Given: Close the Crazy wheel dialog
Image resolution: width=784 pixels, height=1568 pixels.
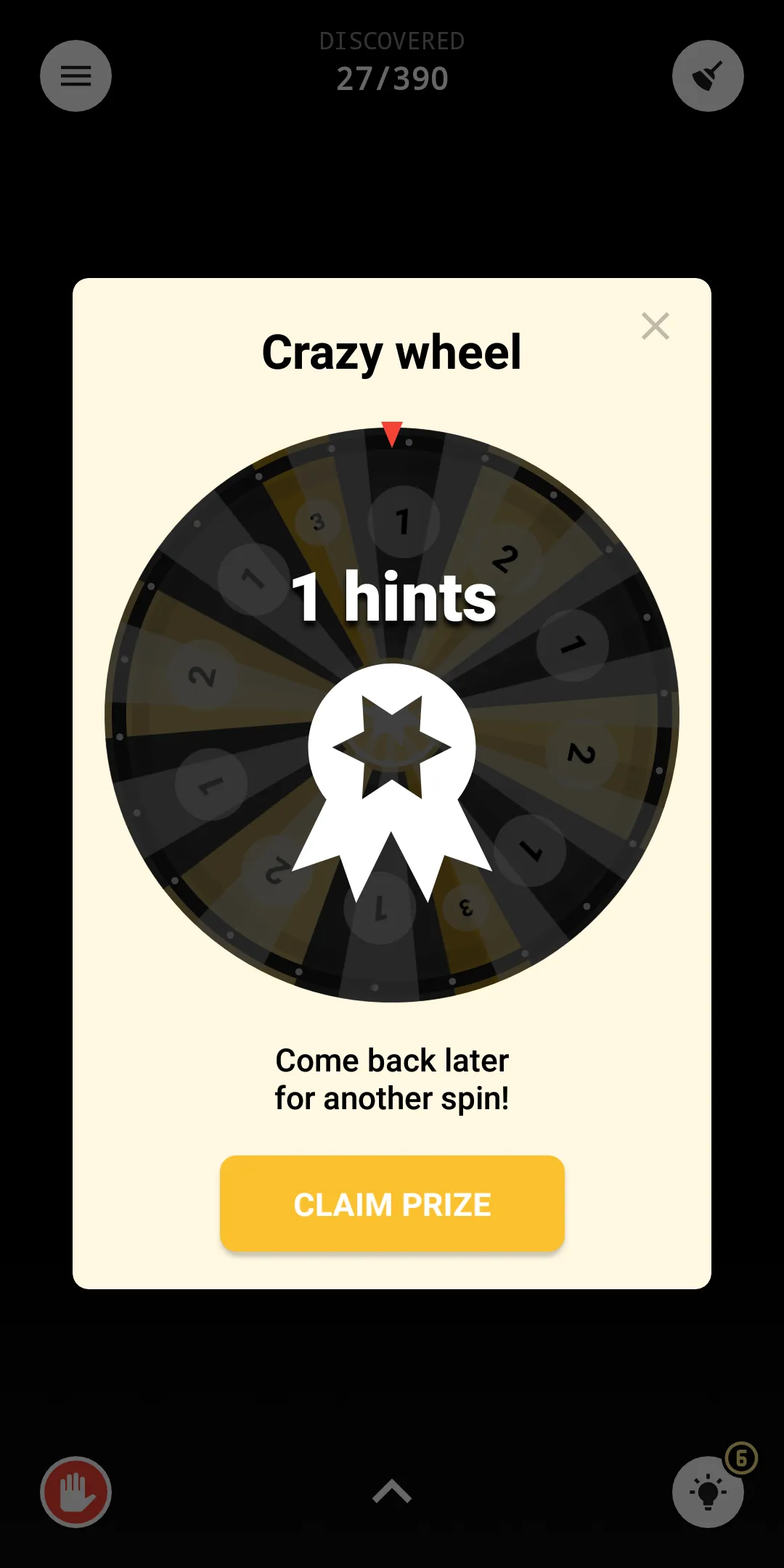Looking at the screenshot, I should point(656,326).
